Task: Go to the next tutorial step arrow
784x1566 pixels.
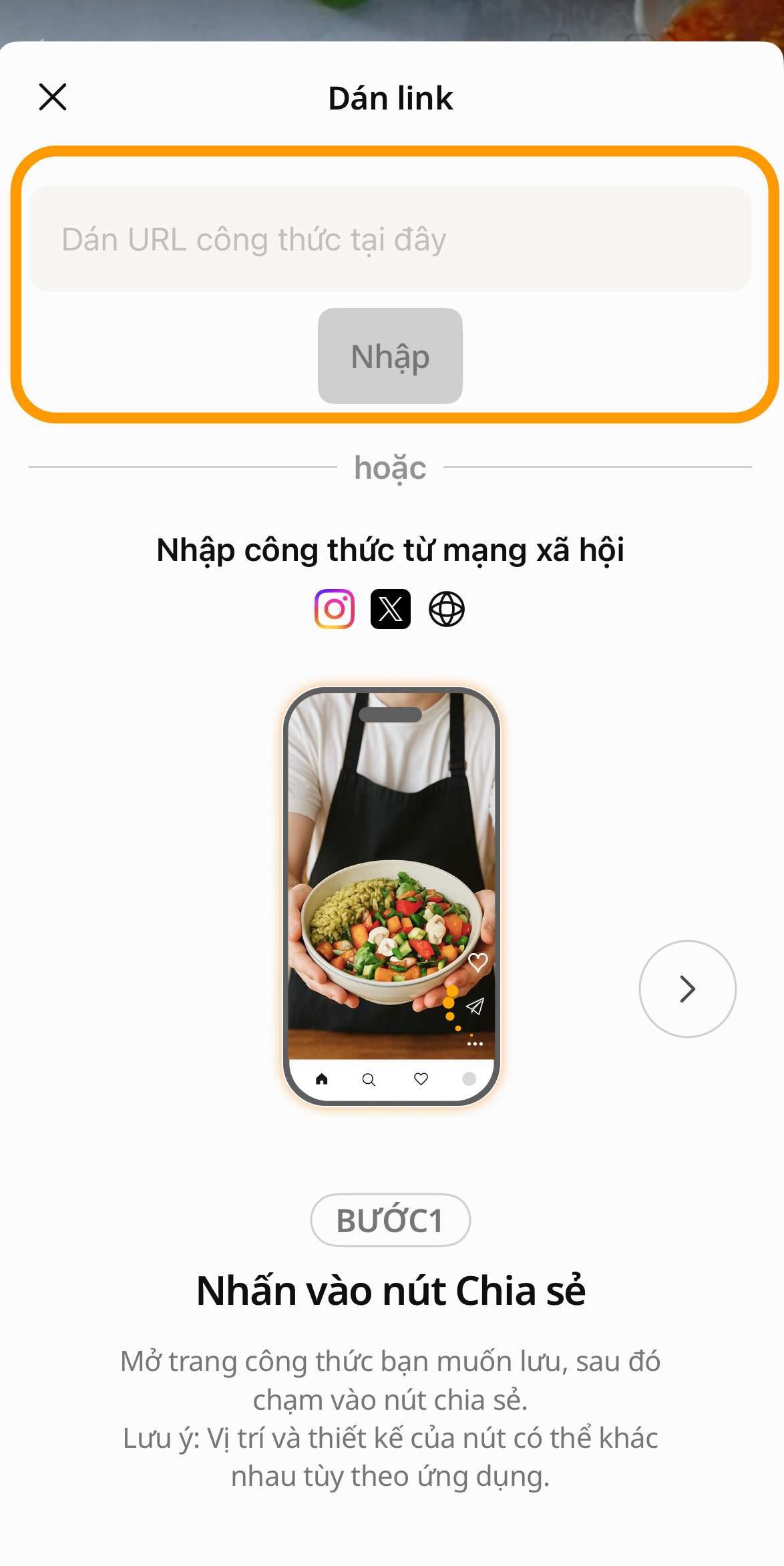Action: [687, 989]
